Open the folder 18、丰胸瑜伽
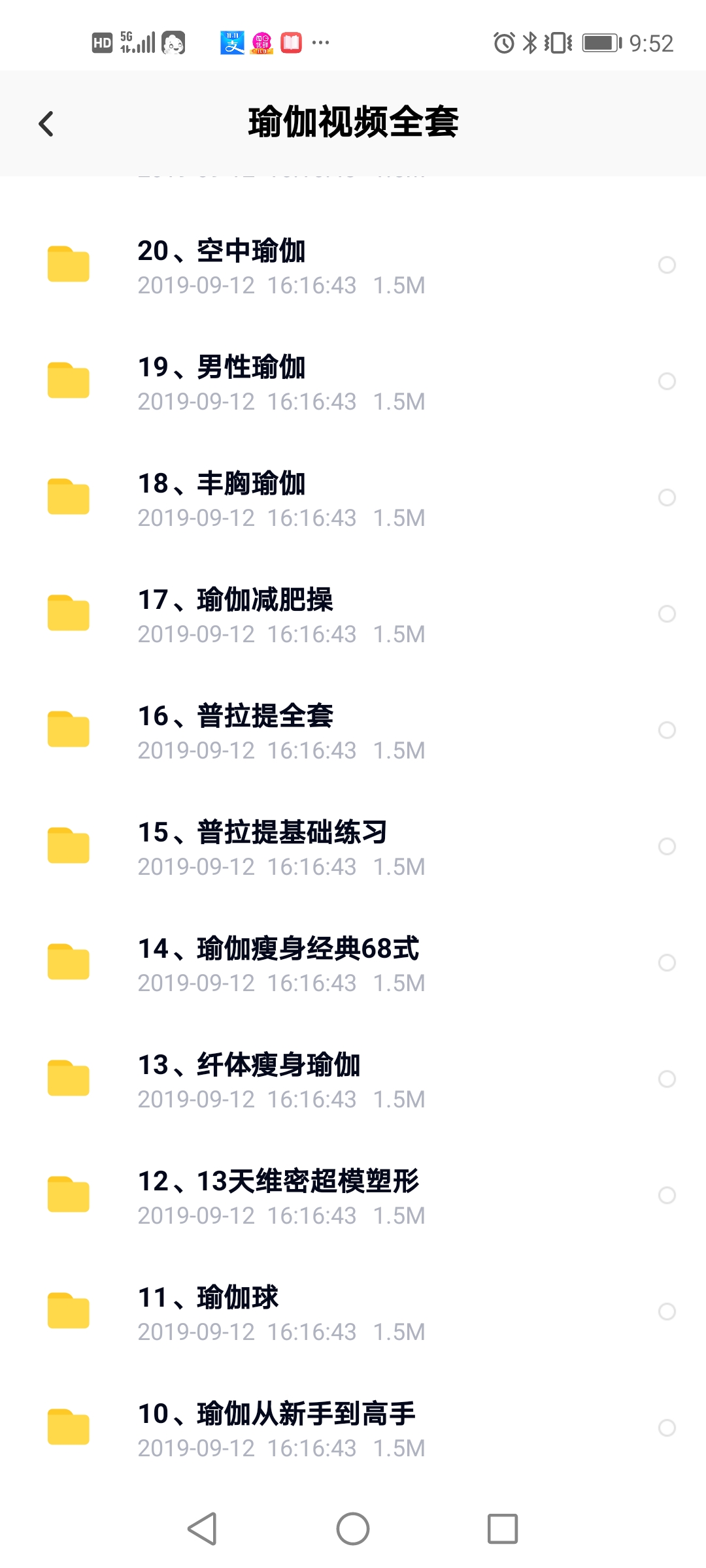The image size is (706, 1568). coord(353,498)
